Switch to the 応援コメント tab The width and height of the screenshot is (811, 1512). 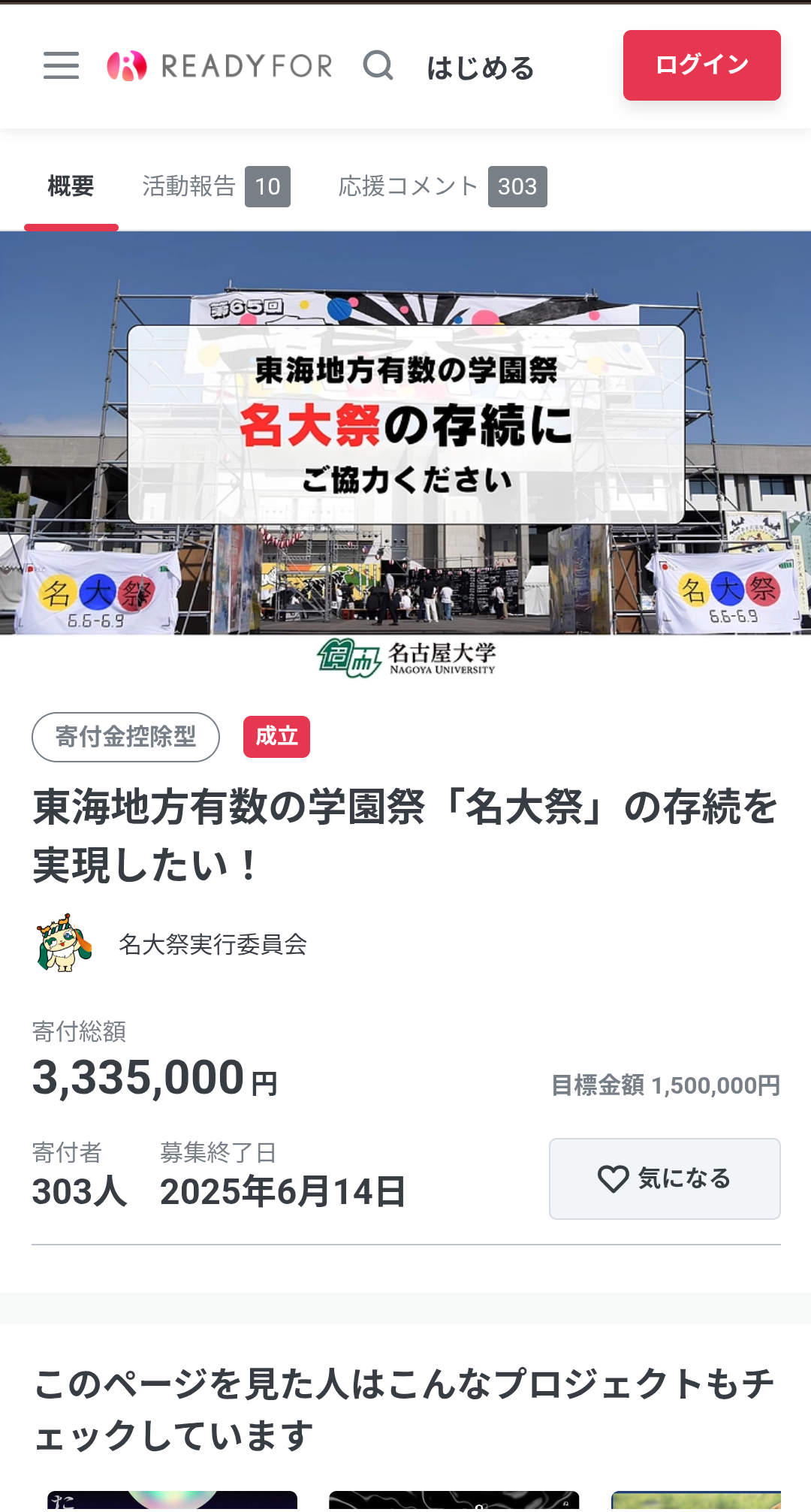(x=442, y=186)
